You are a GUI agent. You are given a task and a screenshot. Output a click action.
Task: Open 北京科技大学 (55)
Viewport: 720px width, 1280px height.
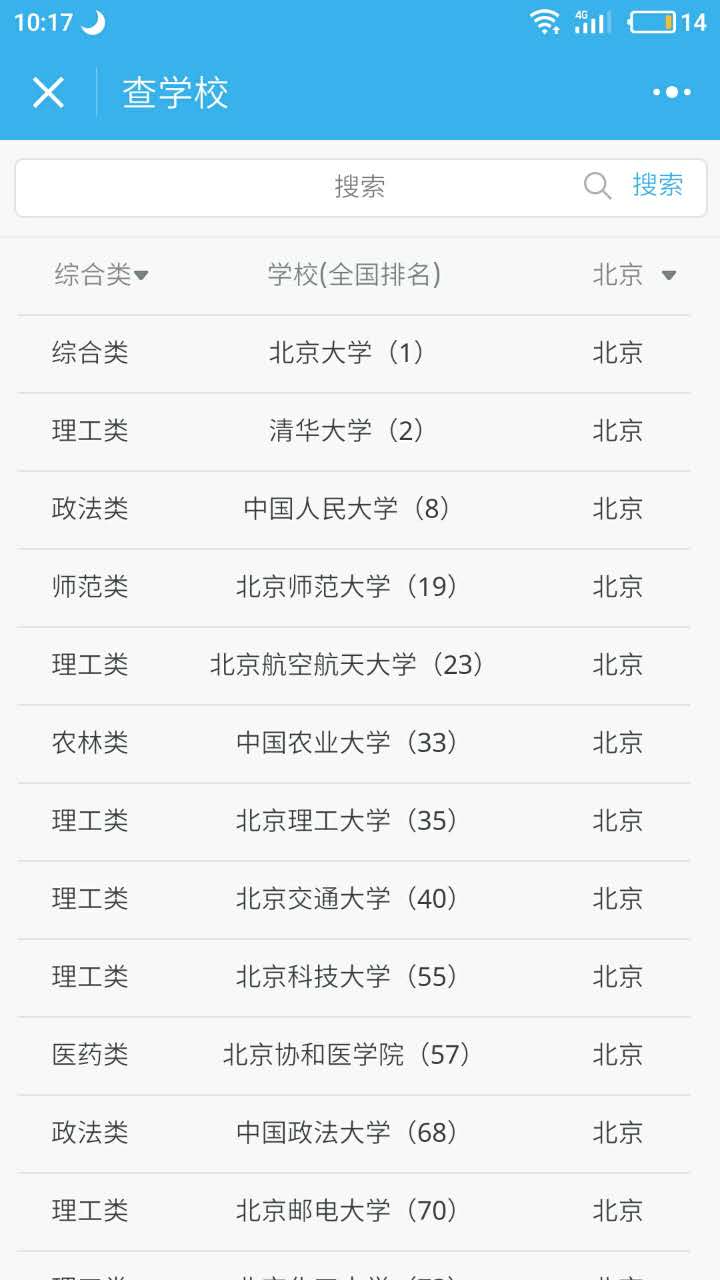(x=346, y=977)
